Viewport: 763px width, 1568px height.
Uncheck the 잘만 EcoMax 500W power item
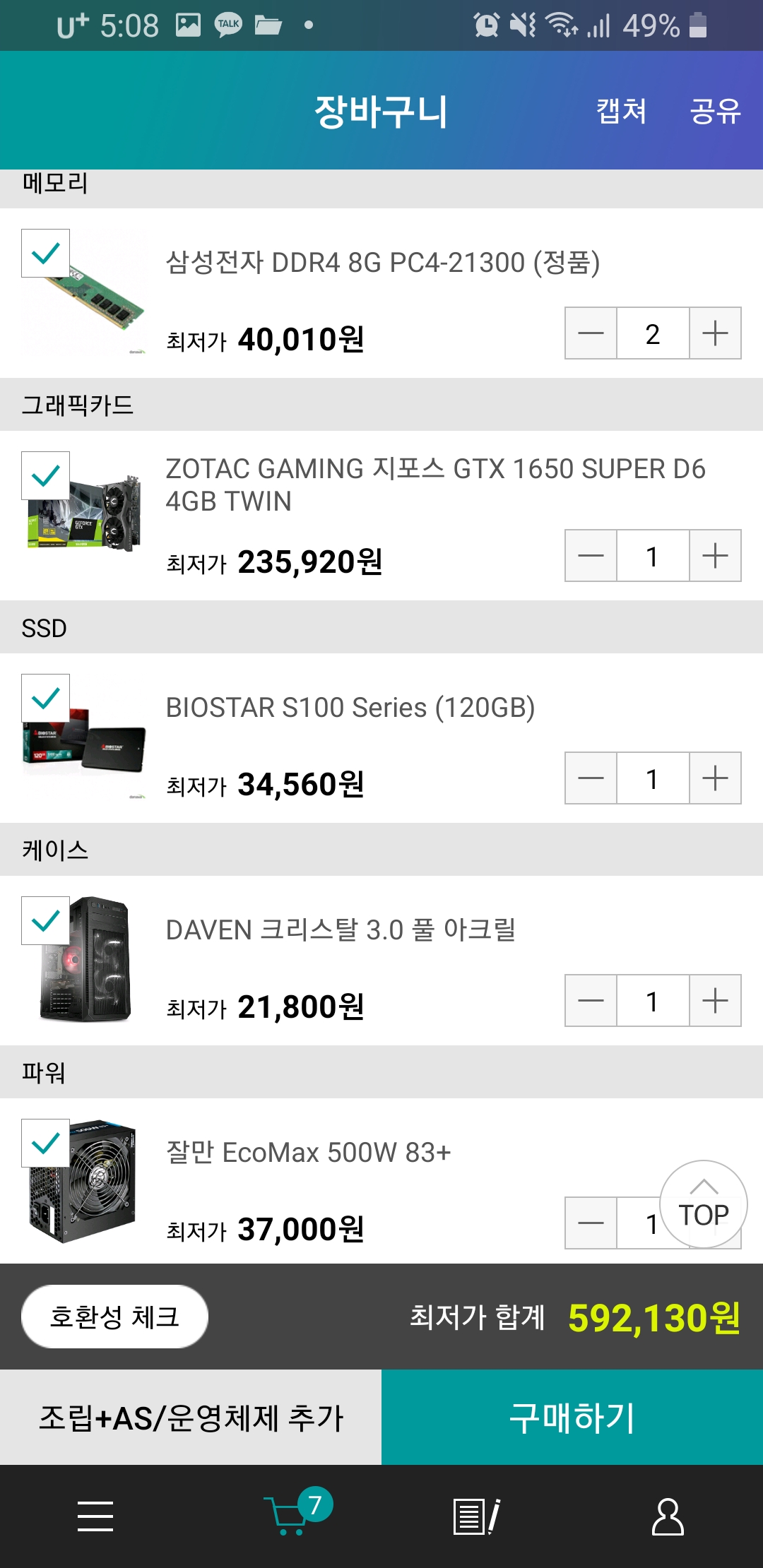click(46, 1144)
